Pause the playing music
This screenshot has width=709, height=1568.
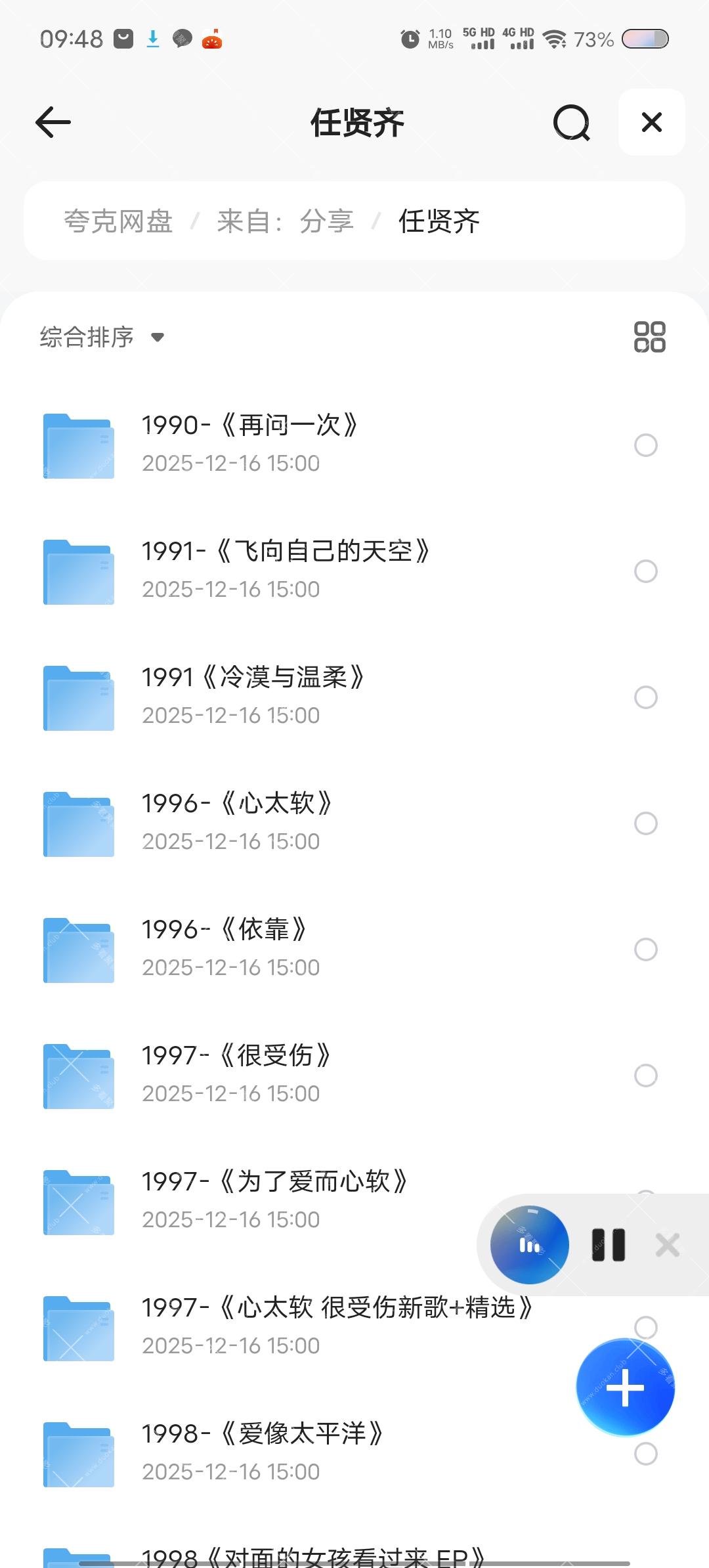(607, 1244)
